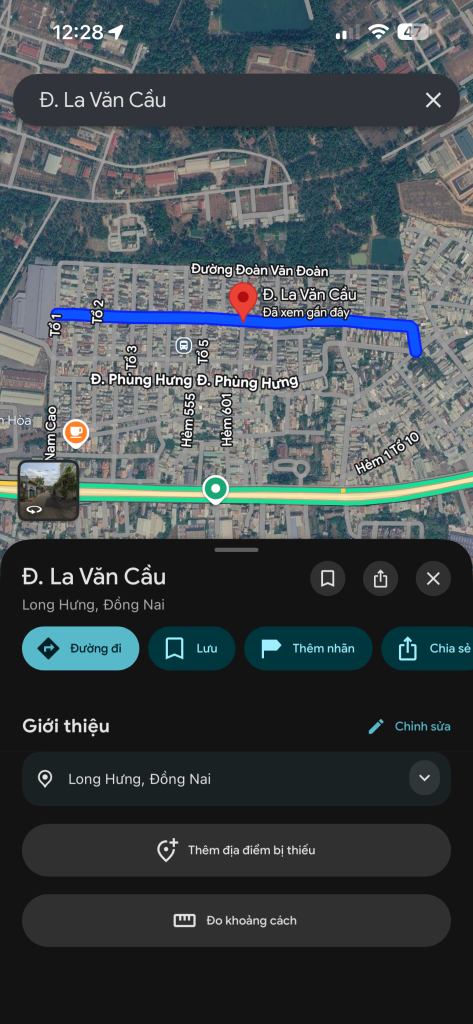Start Đo khoảng cách measurement

tap(236, 920)
